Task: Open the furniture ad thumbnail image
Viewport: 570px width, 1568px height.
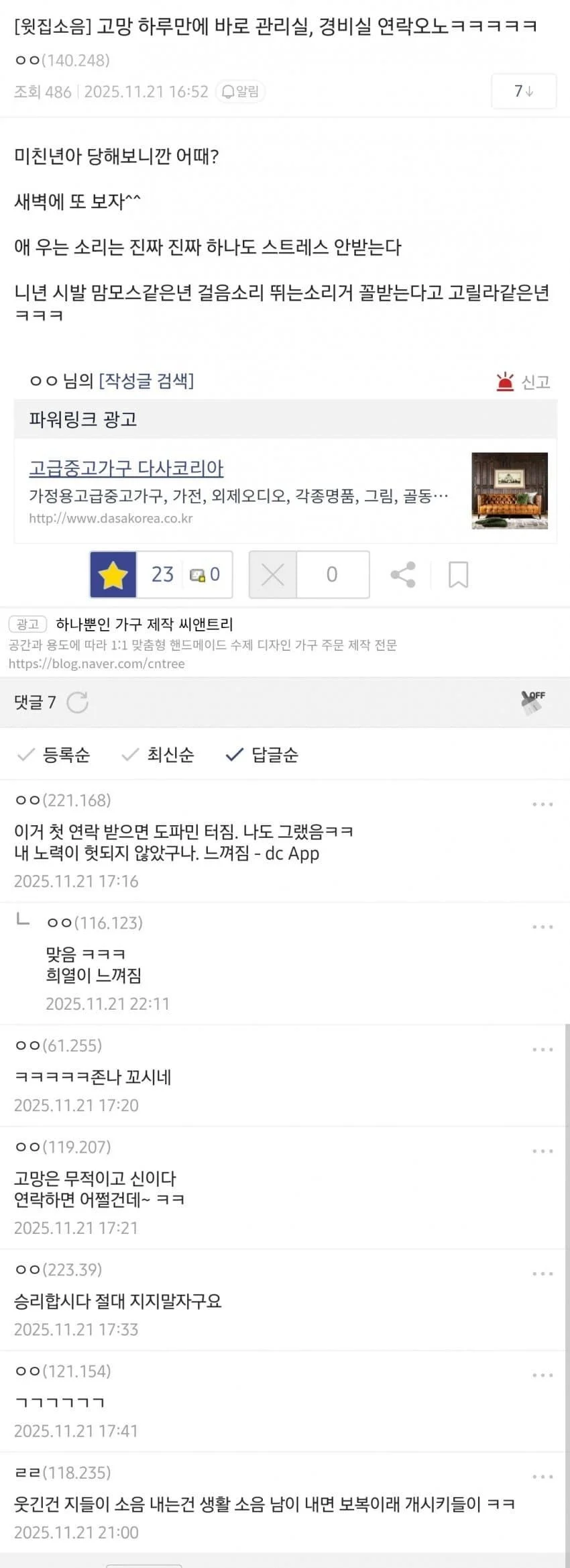Action: click(x=510, y=490)
